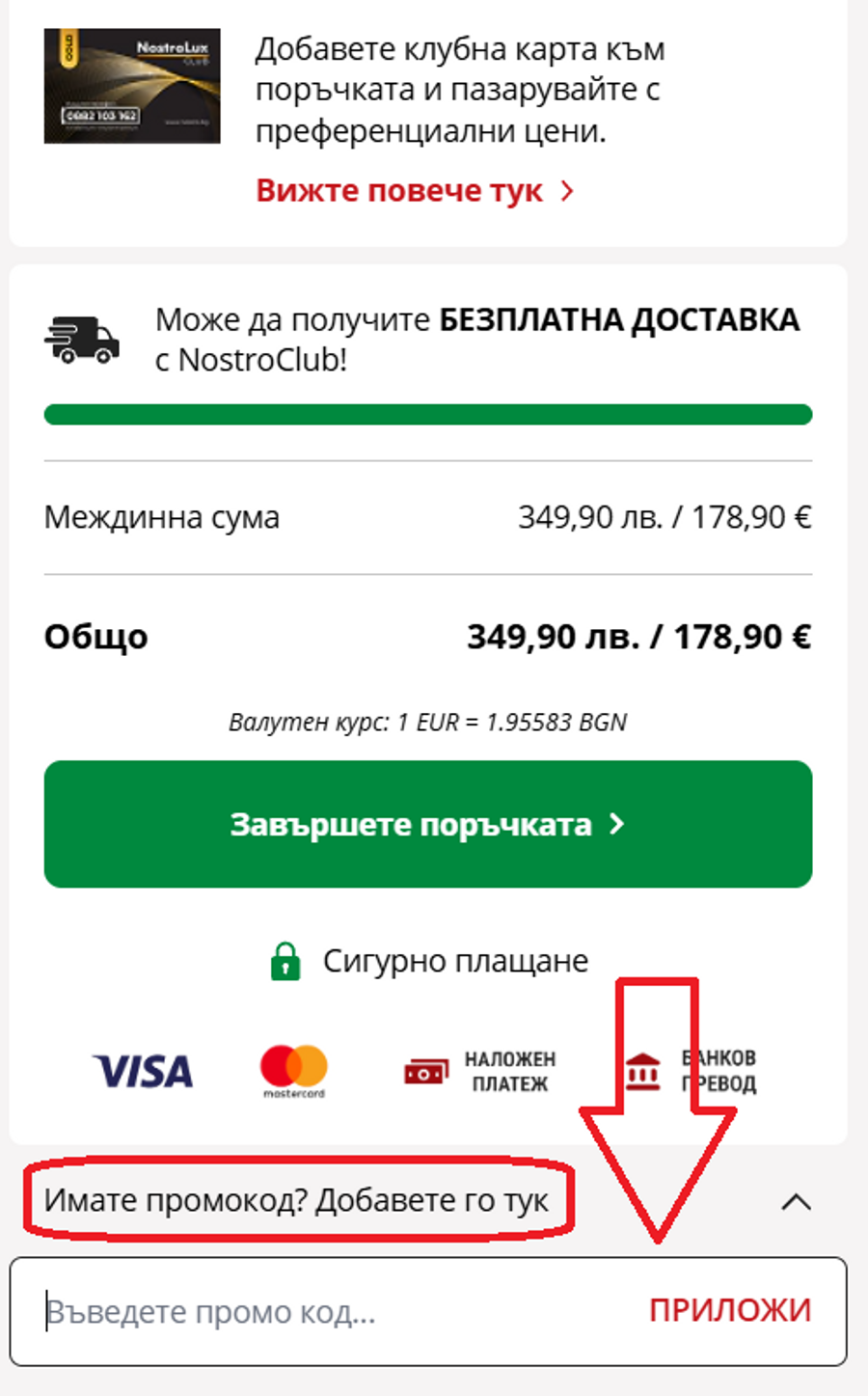The width and height of the screenshot is (868, 1396).
Task: Collapse the promo code section chevron
Action: coord(796,1201)
